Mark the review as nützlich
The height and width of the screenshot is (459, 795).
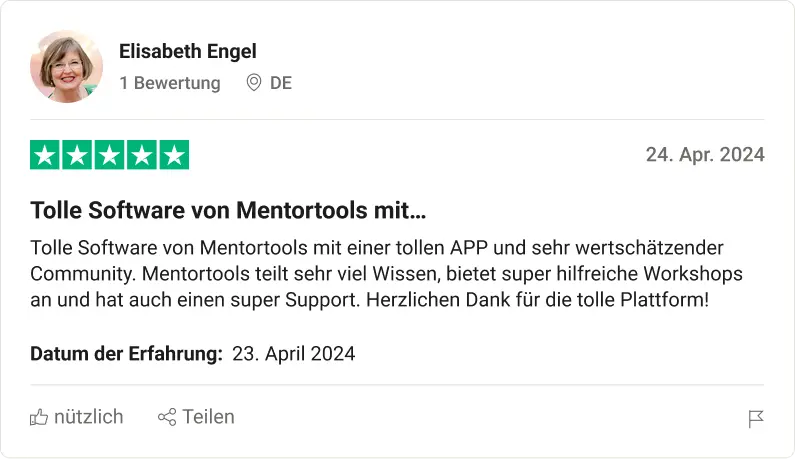pyautogui.click(x=77, y=417)
